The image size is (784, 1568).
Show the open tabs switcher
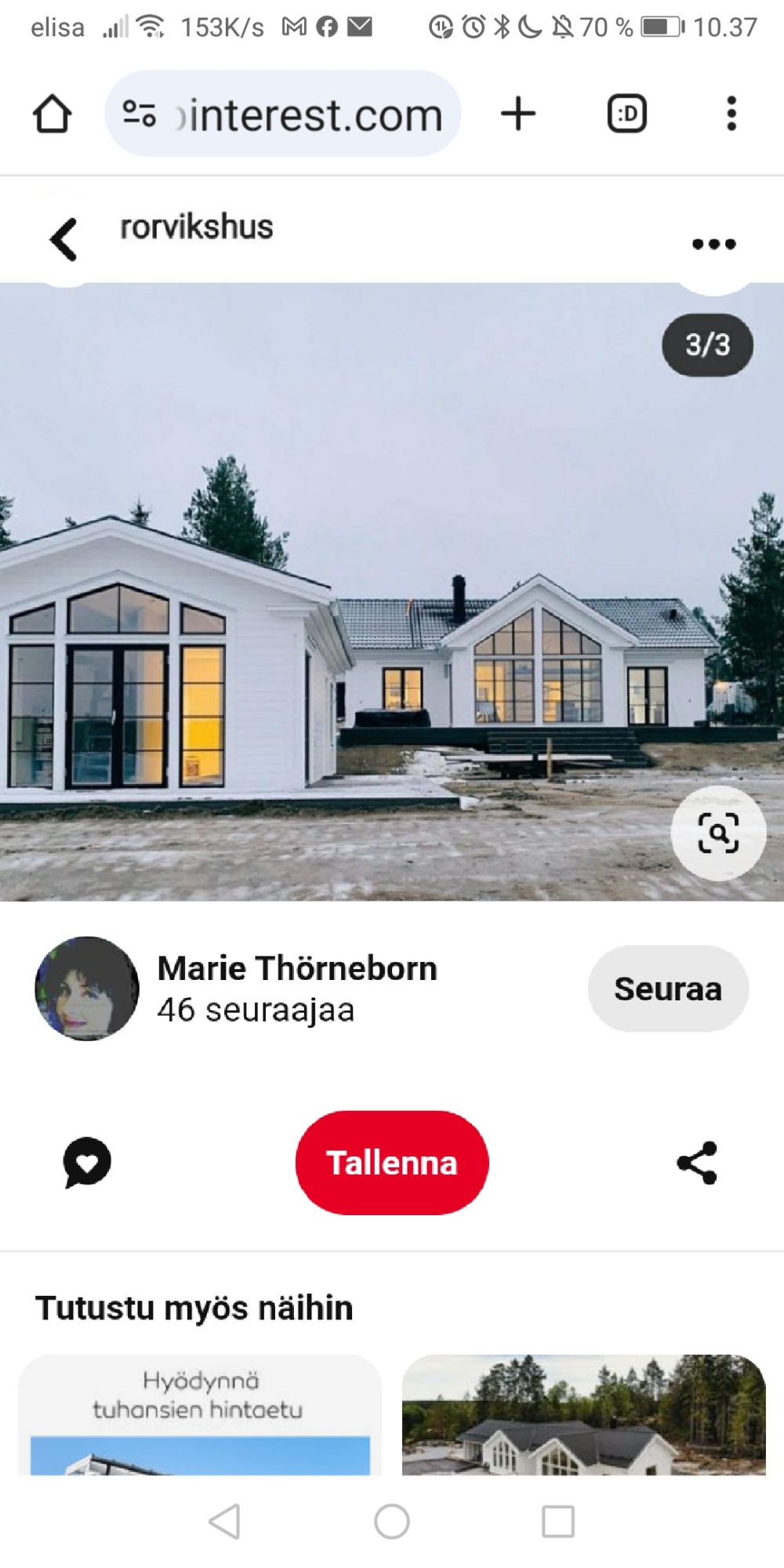(x=627, y=114)
